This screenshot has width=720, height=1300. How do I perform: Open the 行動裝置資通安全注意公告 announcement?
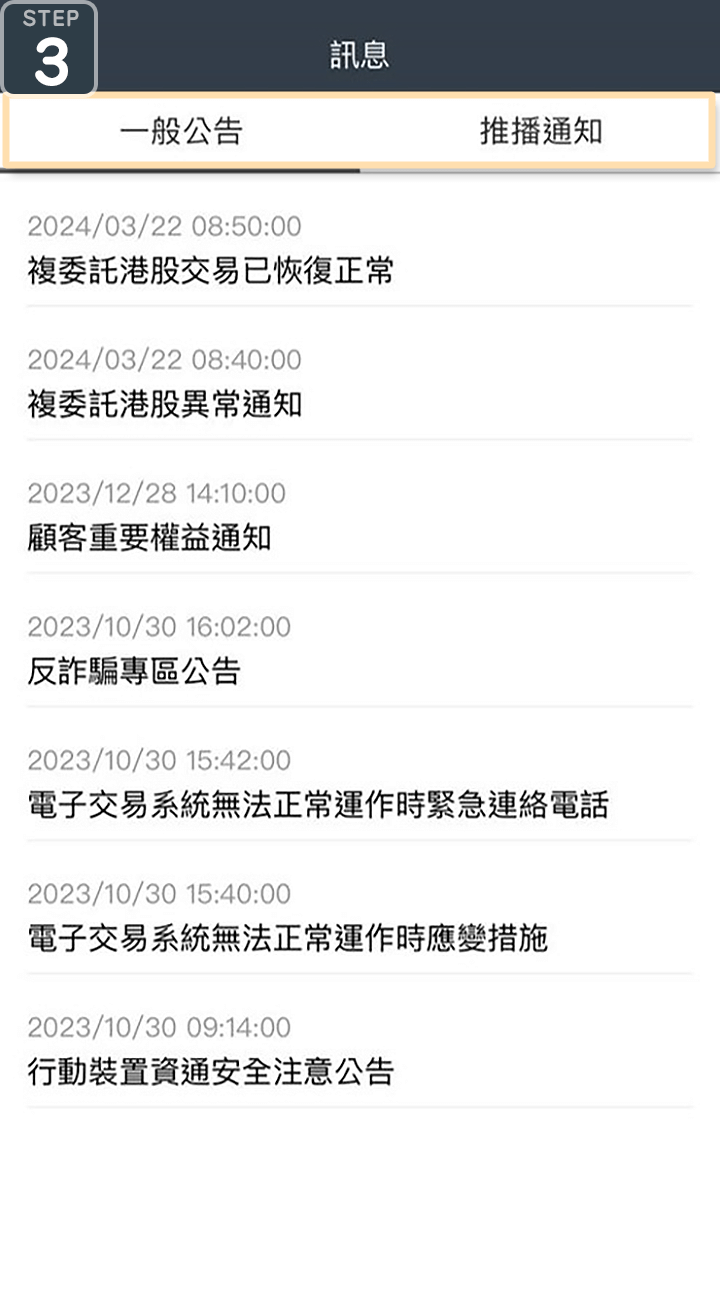click(211, 1072)
